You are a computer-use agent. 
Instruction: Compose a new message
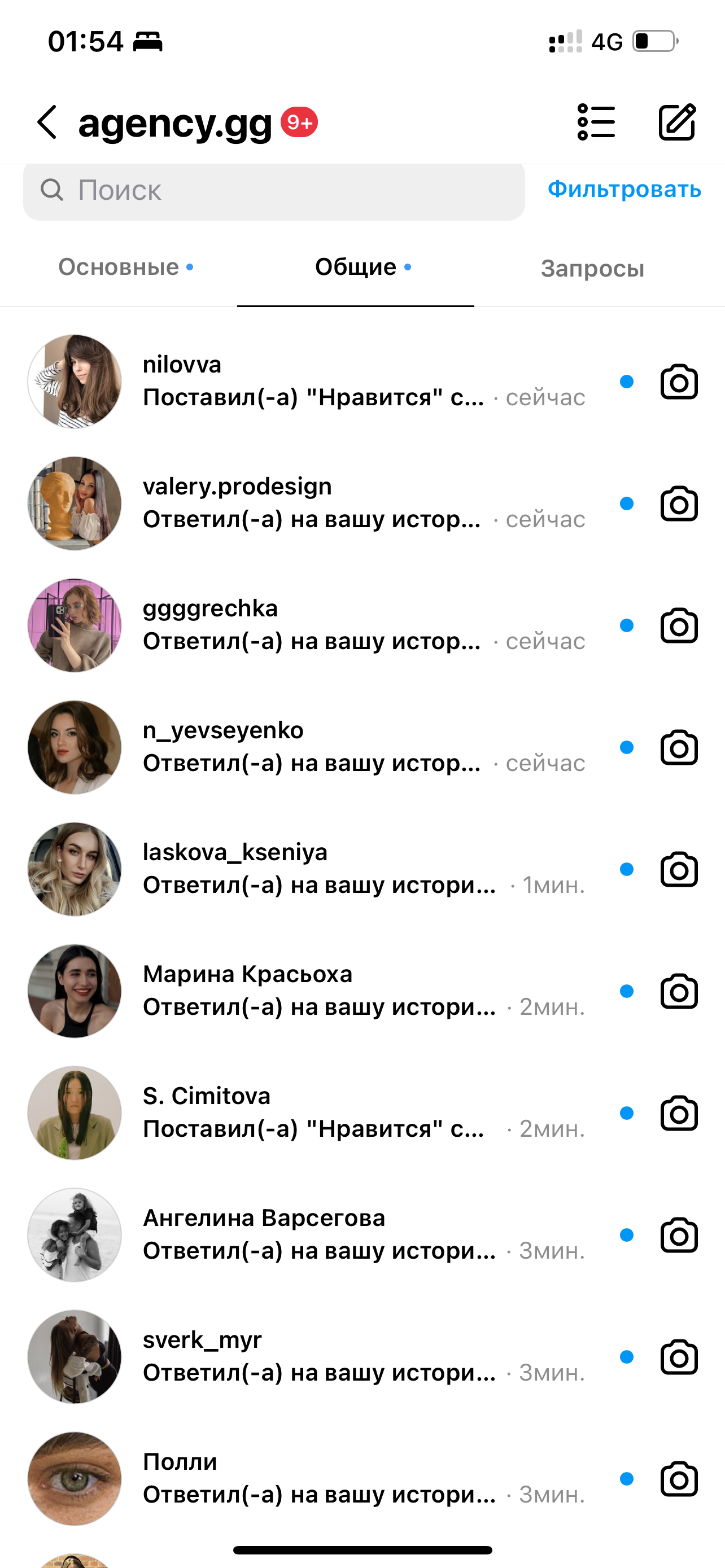[x=677, y=122]
